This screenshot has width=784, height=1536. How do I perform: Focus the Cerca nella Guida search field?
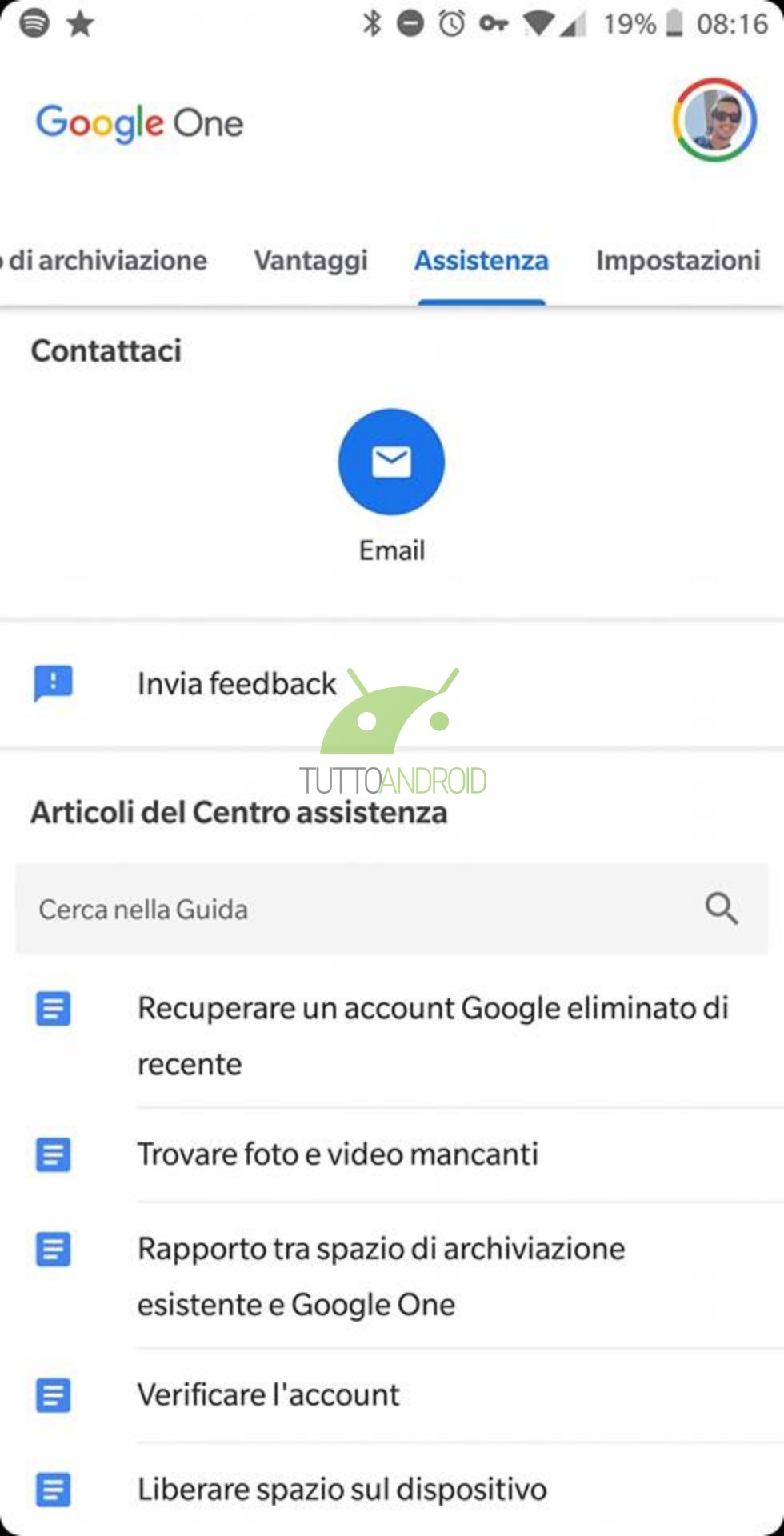pos(352,910)
